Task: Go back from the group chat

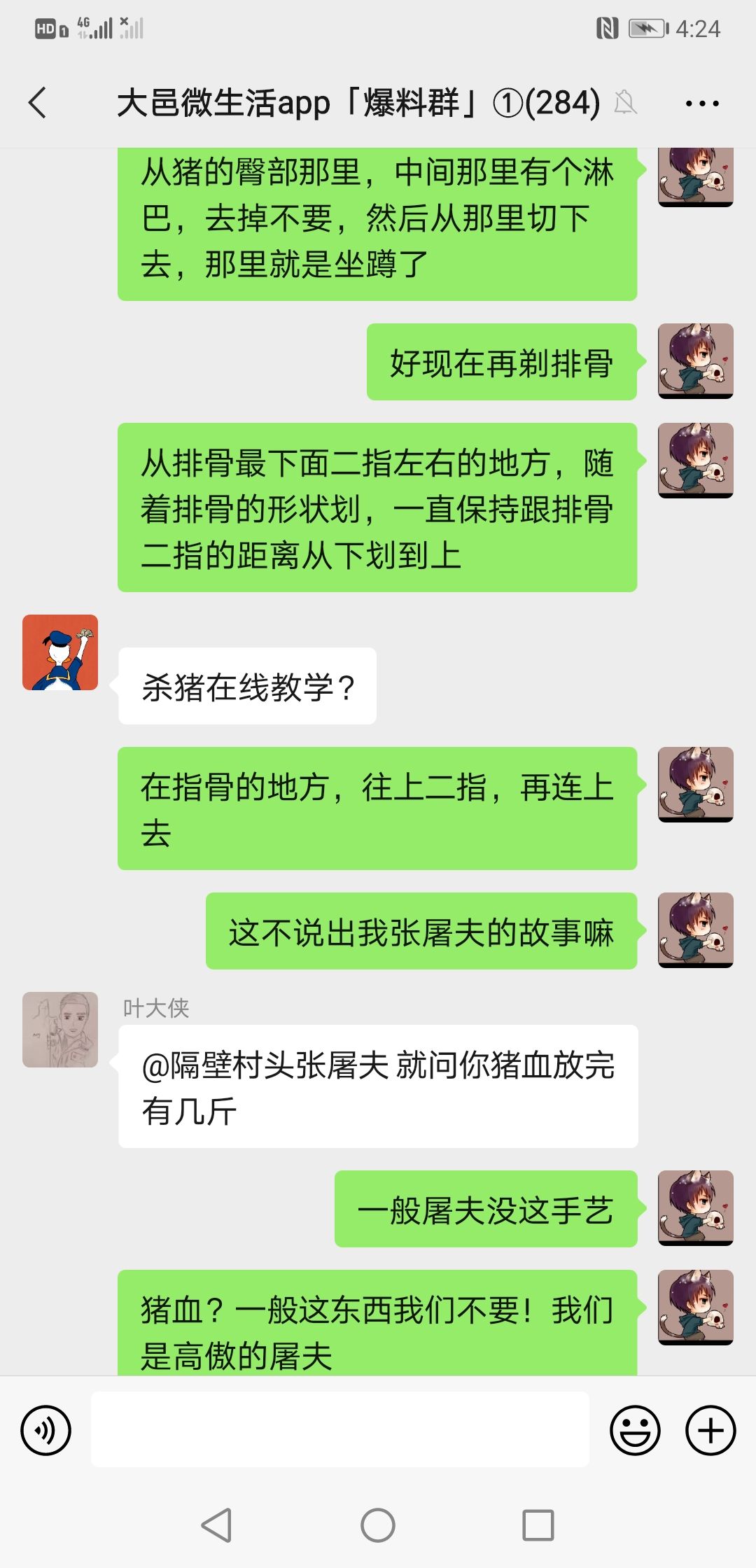Action: [38, 103]
